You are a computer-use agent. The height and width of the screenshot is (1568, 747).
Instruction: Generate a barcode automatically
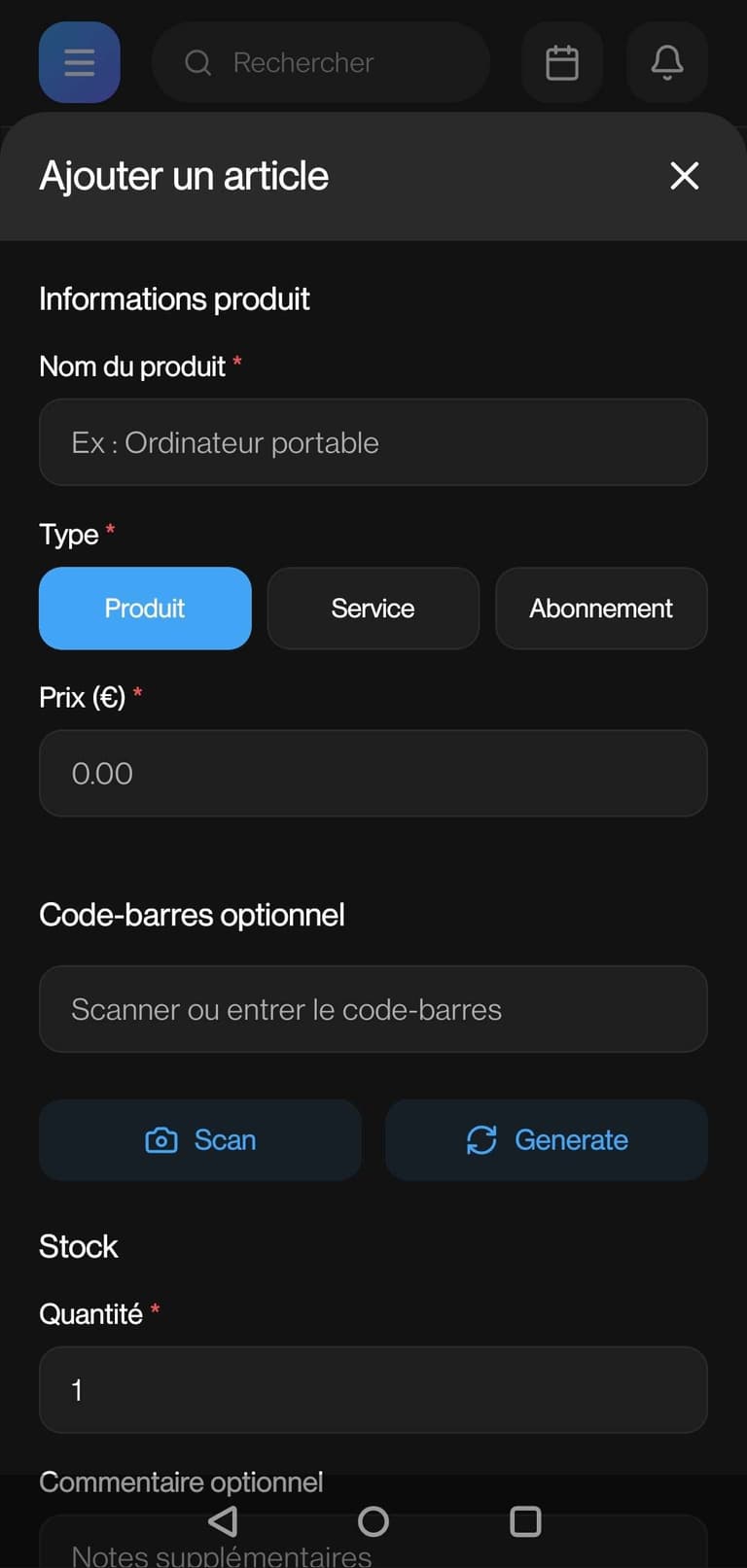tap(547, 1140)
